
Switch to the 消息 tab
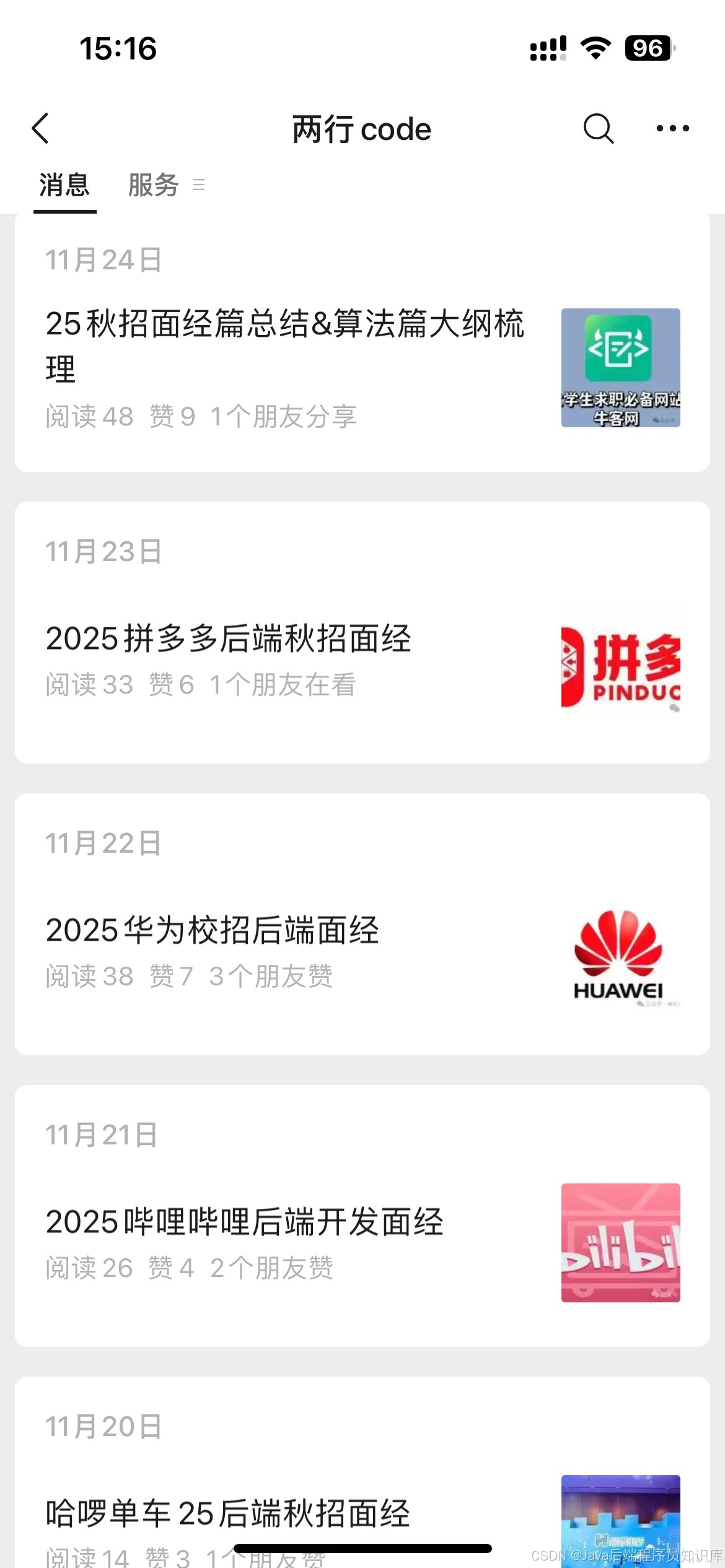(64, 185)
